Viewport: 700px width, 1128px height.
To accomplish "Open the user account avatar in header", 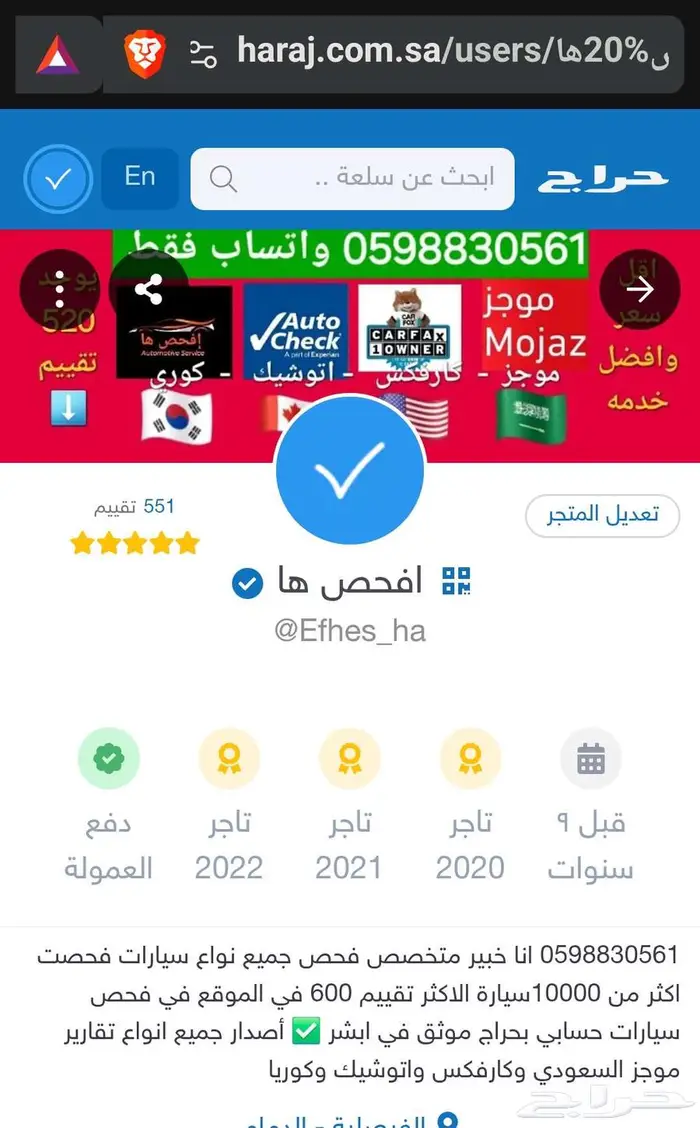I will (x=58, y=179).
